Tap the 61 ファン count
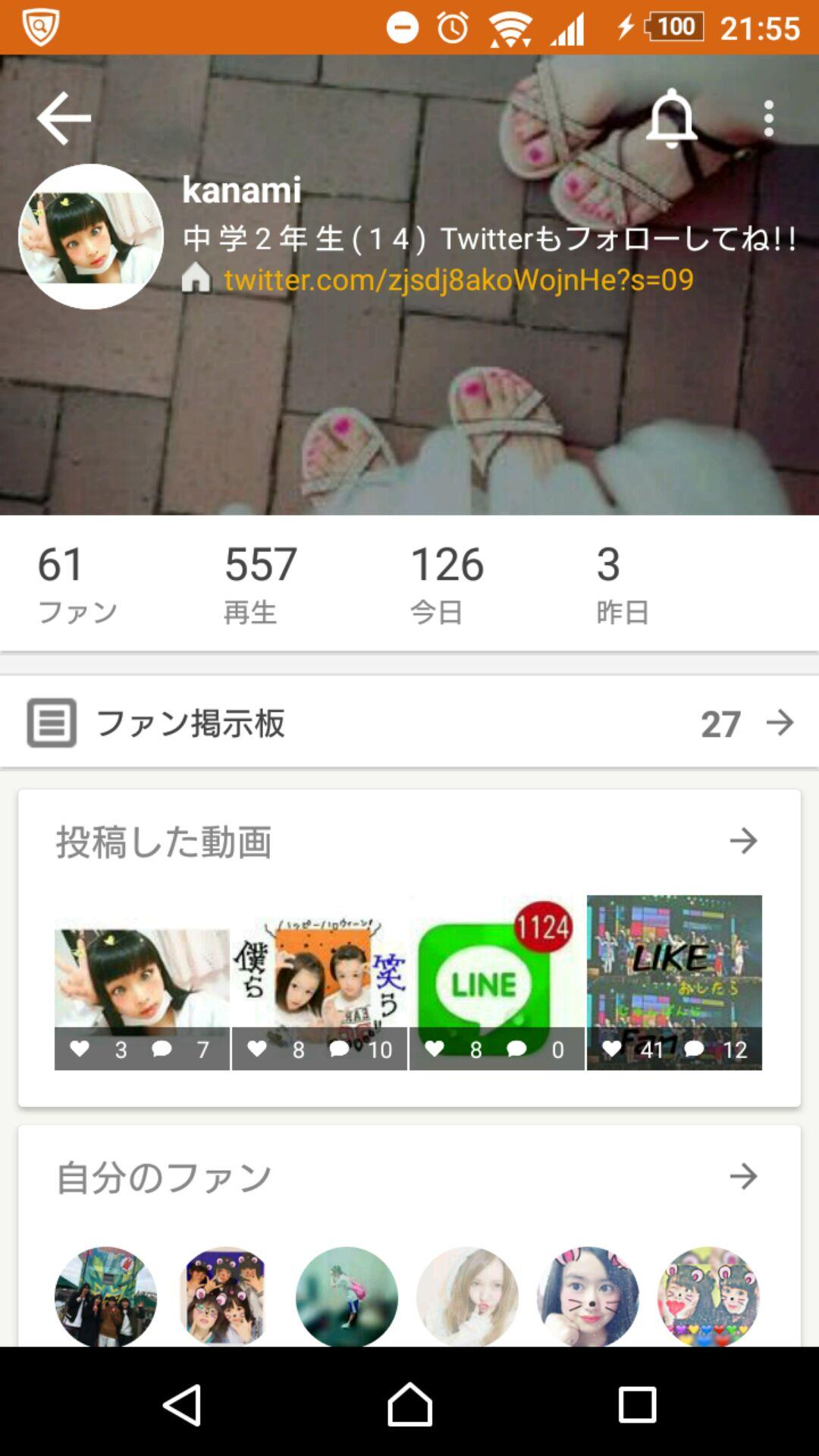The width and height of the screenshot is (819, 1456). [77, 584]
